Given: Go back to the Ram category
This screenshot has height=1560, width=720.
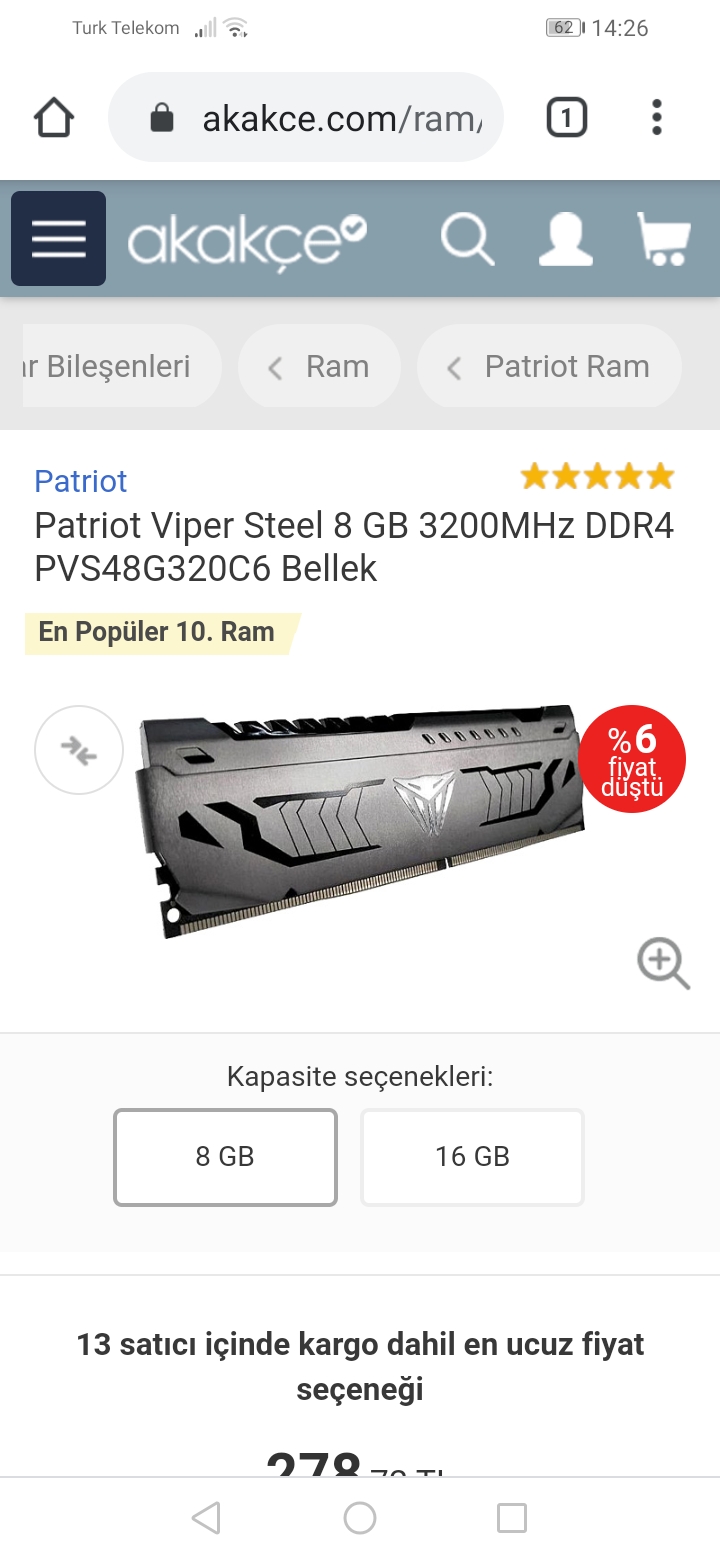Looking at the screenshot, I should (319, 367).
